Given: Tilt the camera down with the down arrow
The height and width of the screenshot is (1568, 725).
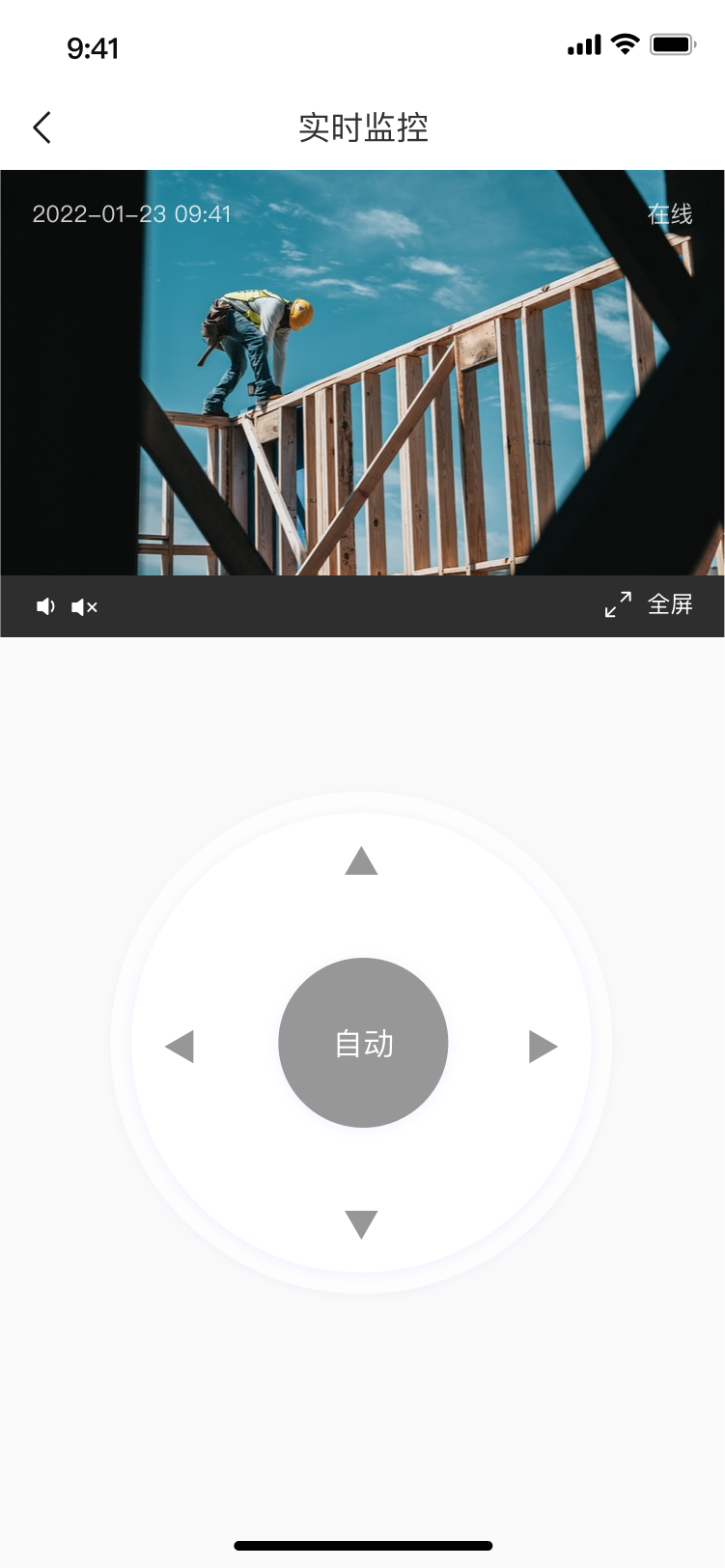Looking at the screenshot, I should (361, 1223).
